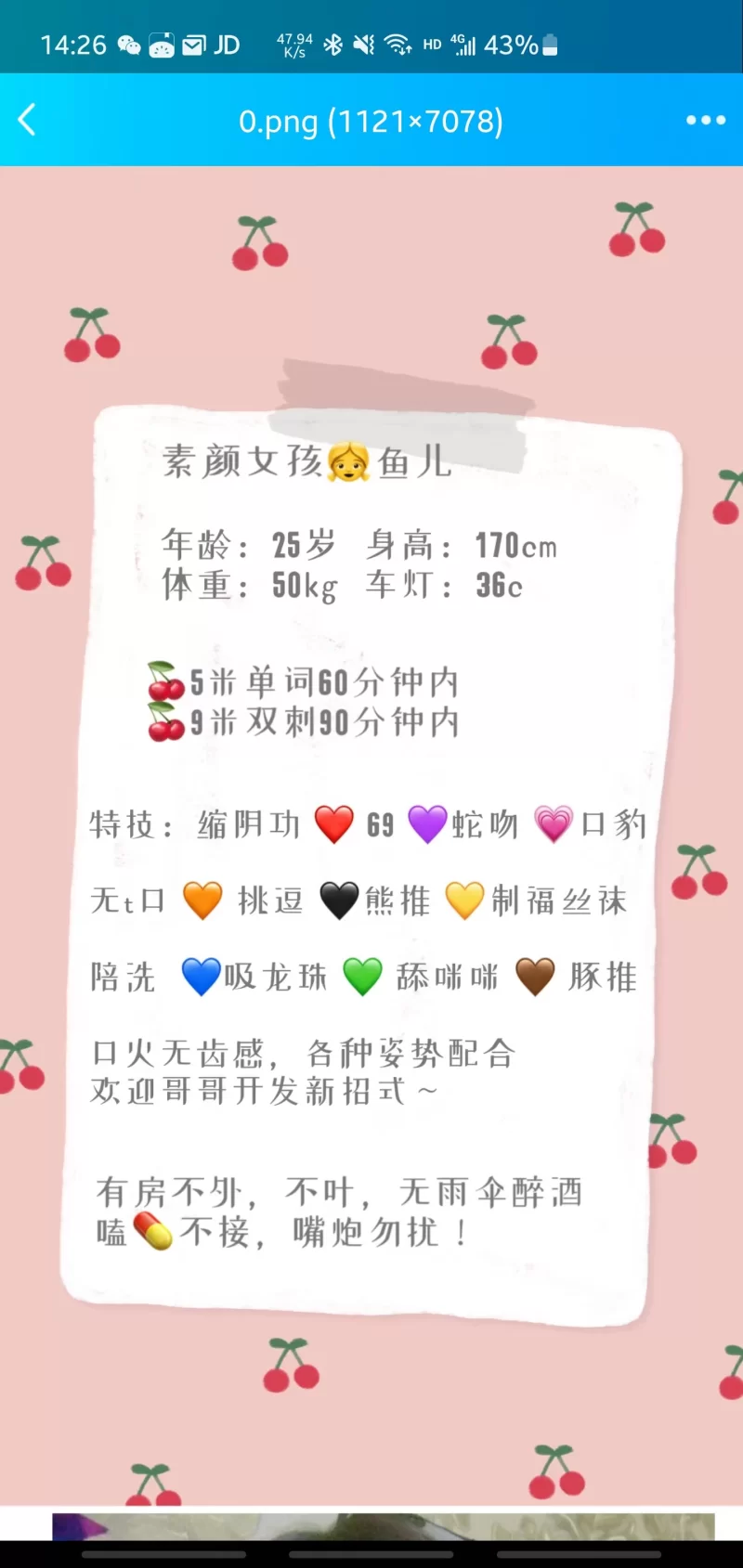Go back from the image viewer
Screen dimensions: 743x1568
click(27, 120)
